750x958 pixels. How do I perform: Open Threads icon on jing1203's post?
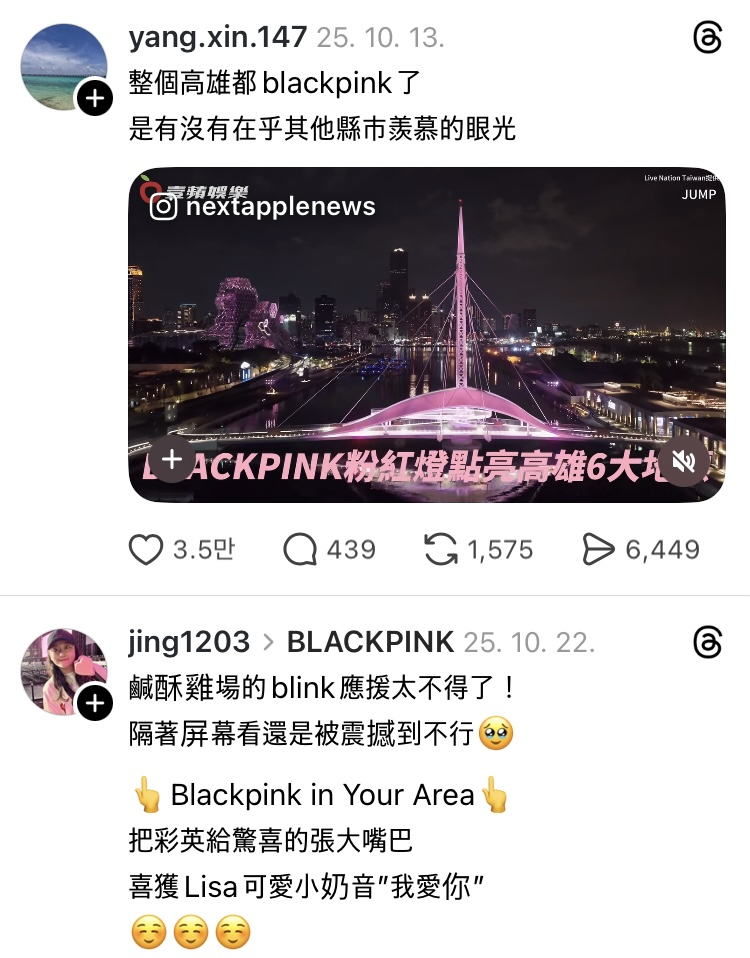707,643
